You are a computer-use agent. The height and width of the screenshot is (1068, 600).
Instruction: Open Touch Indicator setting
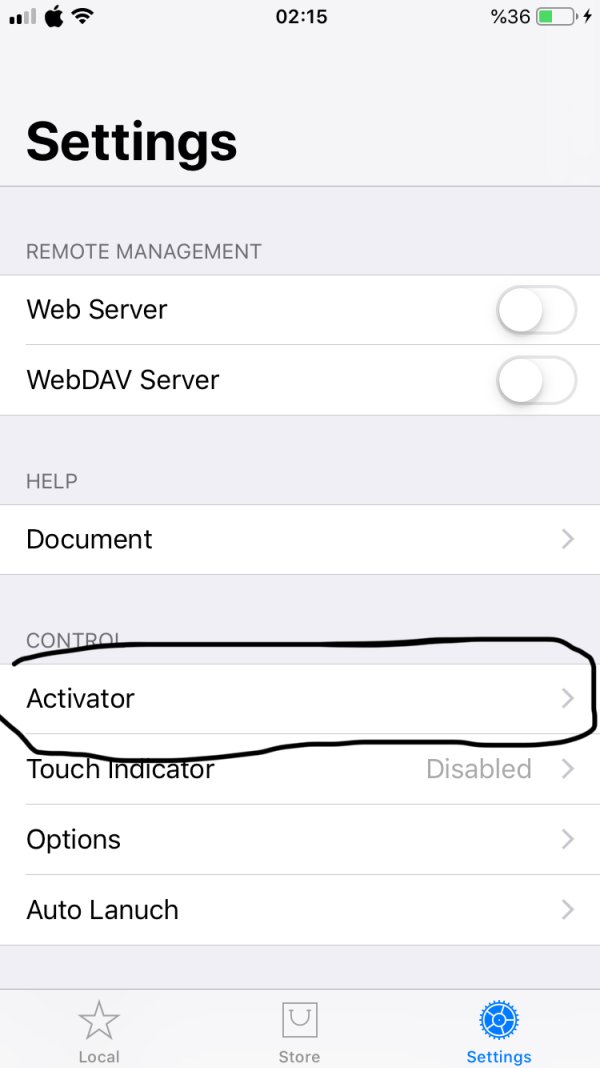tap(300, 769)
